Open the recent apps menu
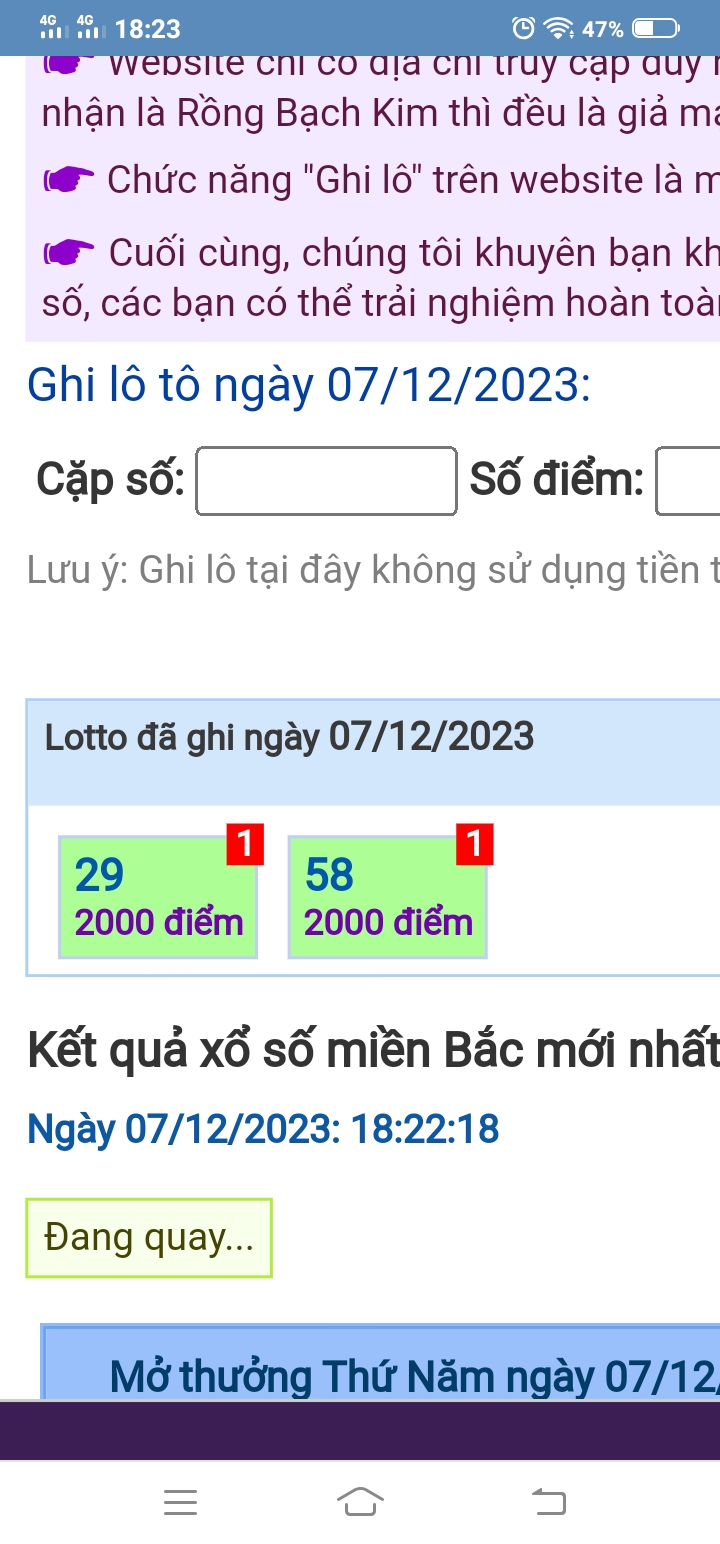This screenshot has height=1544, width=720. 180,1502
